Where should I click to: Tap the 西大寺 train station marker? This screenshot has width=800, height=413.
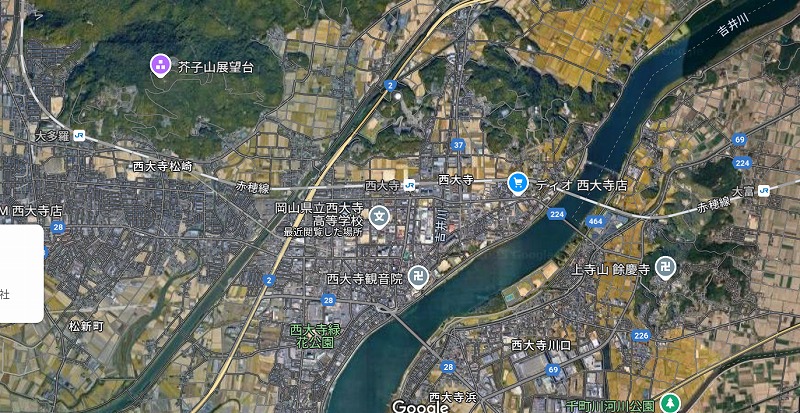click(408, 185)
